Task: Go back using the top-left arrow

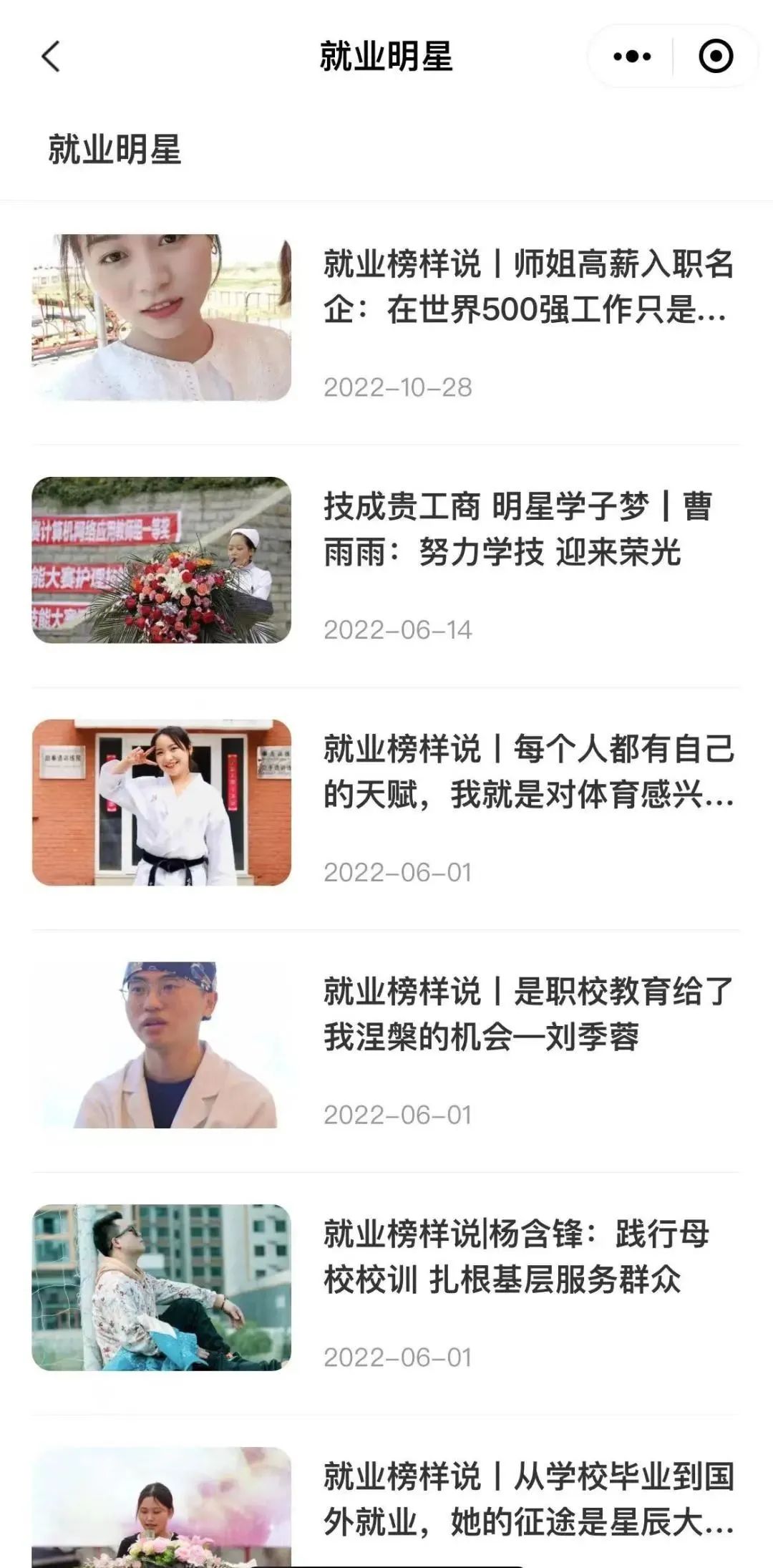Action: (x=50, y=57)
